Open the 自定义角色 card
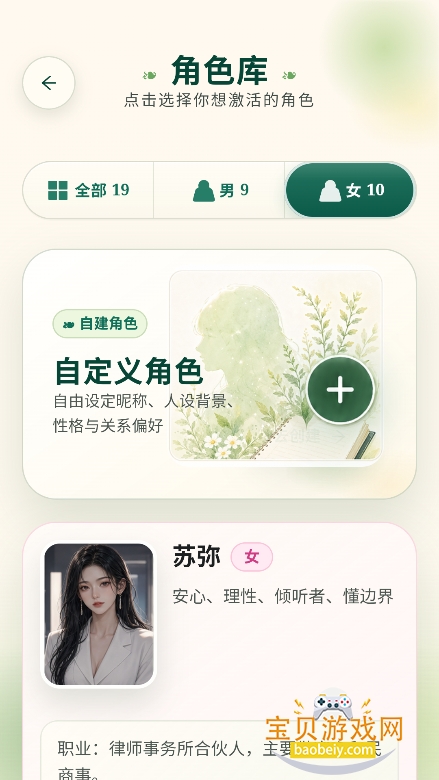 [x=219, y=374]
